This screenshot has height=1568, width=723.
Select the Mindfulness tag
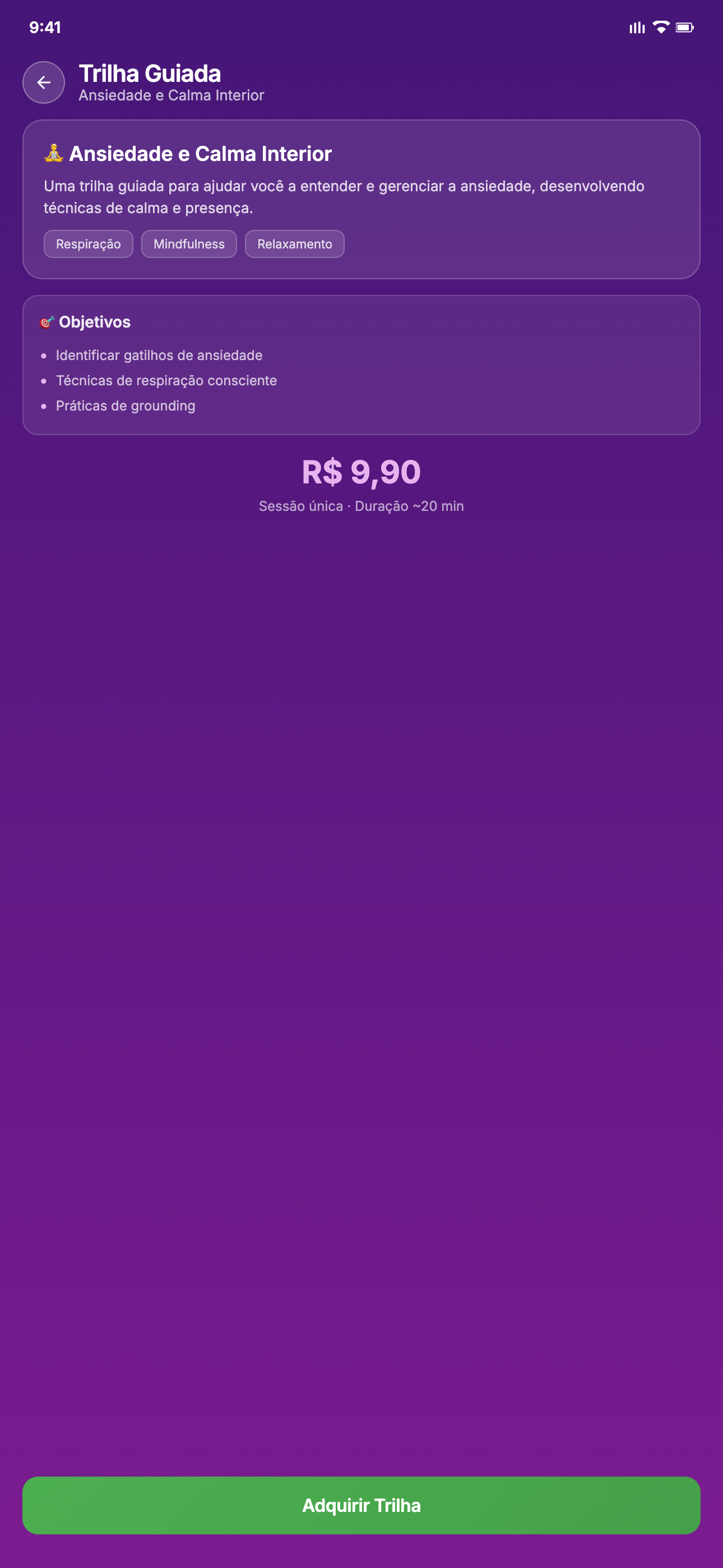(189, 243)
